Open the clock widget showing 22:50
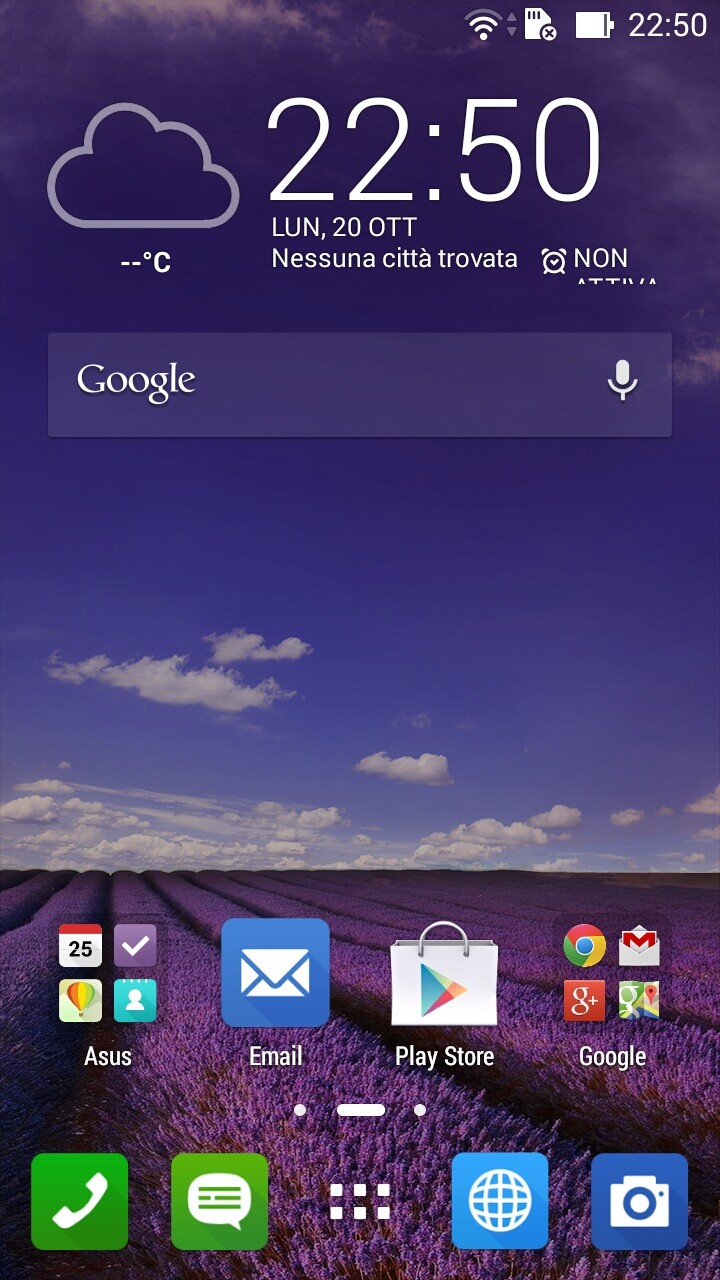This screenshot has height=1280, width=720. pos(434,150)
